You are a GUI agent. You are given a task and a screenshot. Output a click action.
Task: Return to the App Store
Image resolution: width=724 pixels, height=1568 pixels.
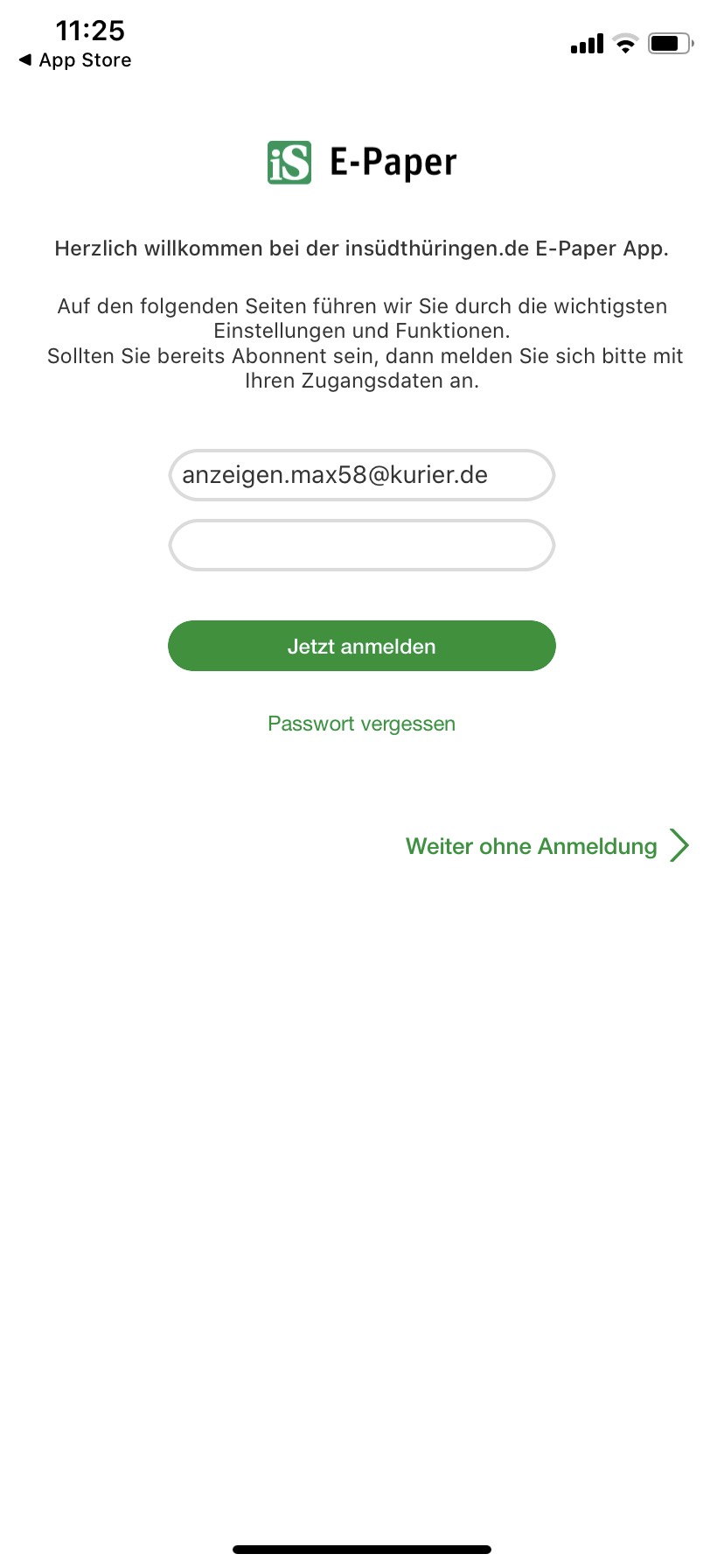click(x=75, y=60)
